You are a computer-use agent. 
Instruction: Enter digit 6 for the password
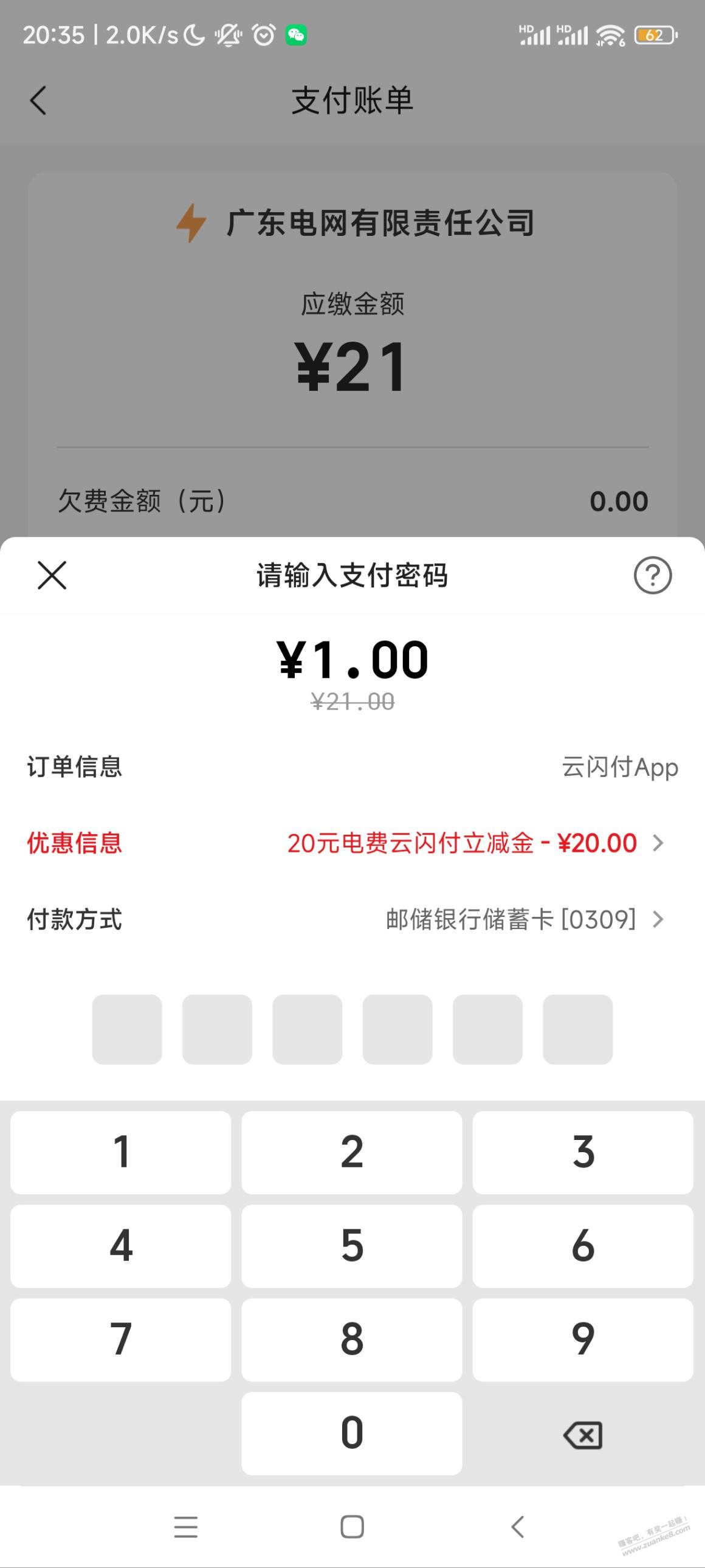point(583,1246)
